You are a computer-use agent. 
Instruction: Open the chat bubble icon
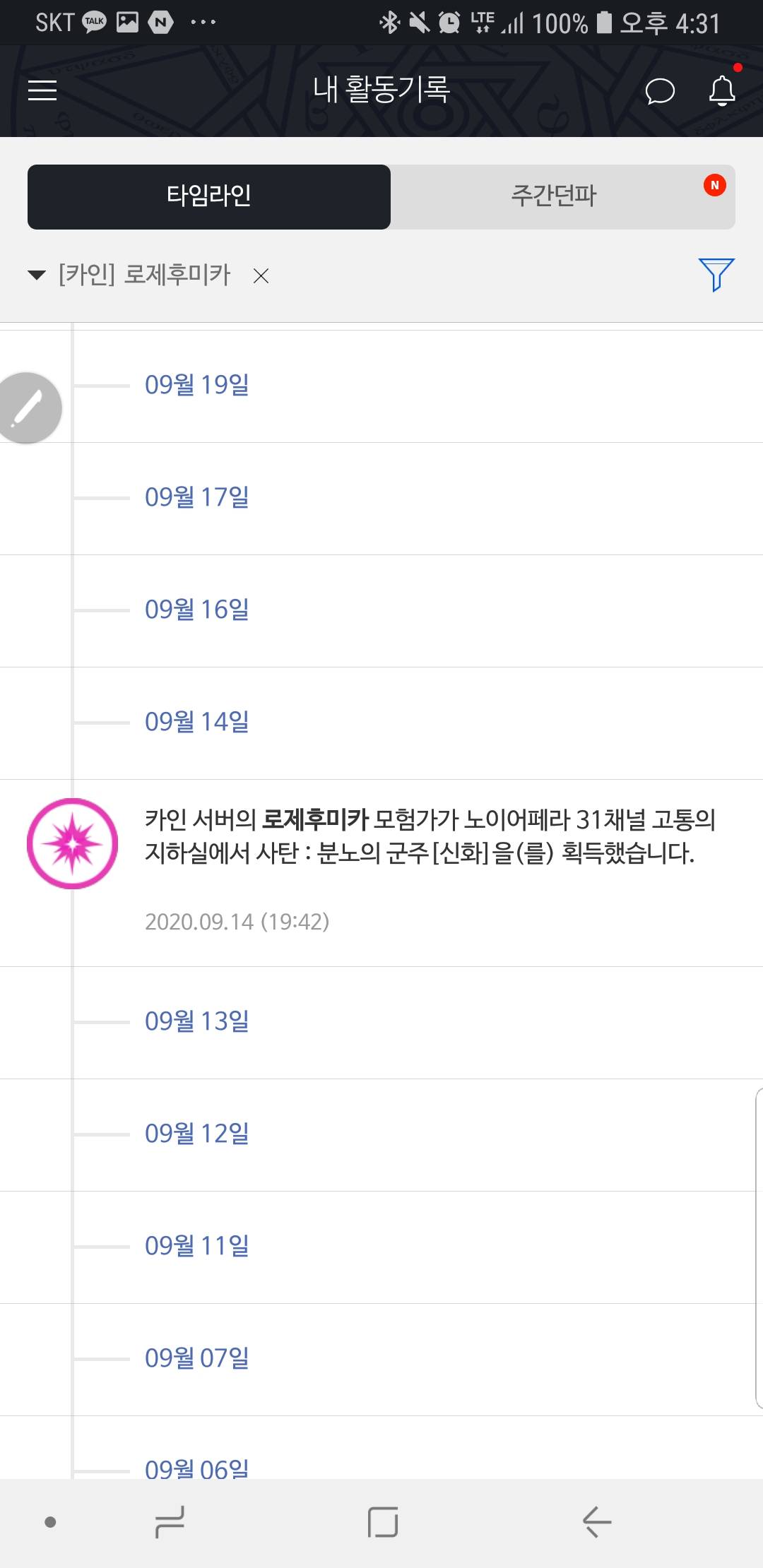[660, 91]
